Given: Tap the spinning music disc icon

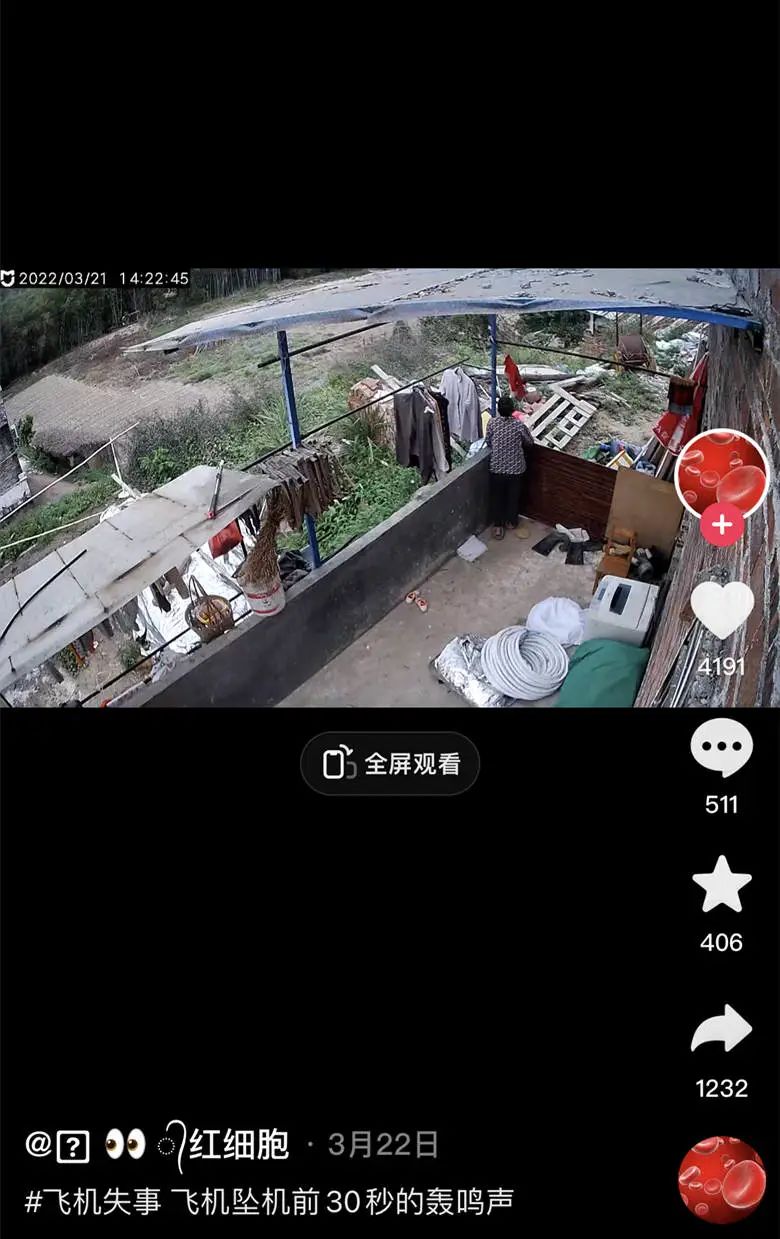Looking at the screenshot, I should tap(725, 1167).
